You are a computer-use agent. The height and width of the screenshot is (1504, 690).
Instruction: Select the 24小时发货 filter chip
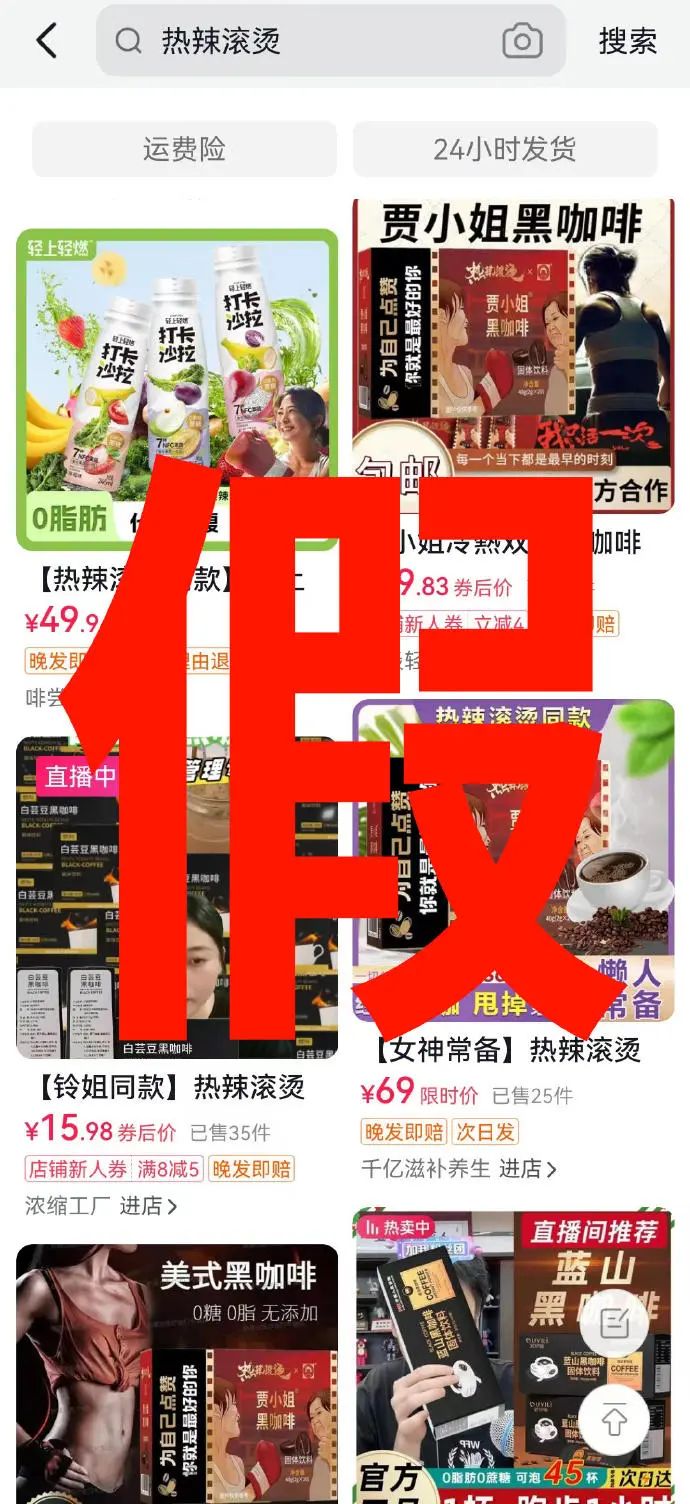[505, 149]
